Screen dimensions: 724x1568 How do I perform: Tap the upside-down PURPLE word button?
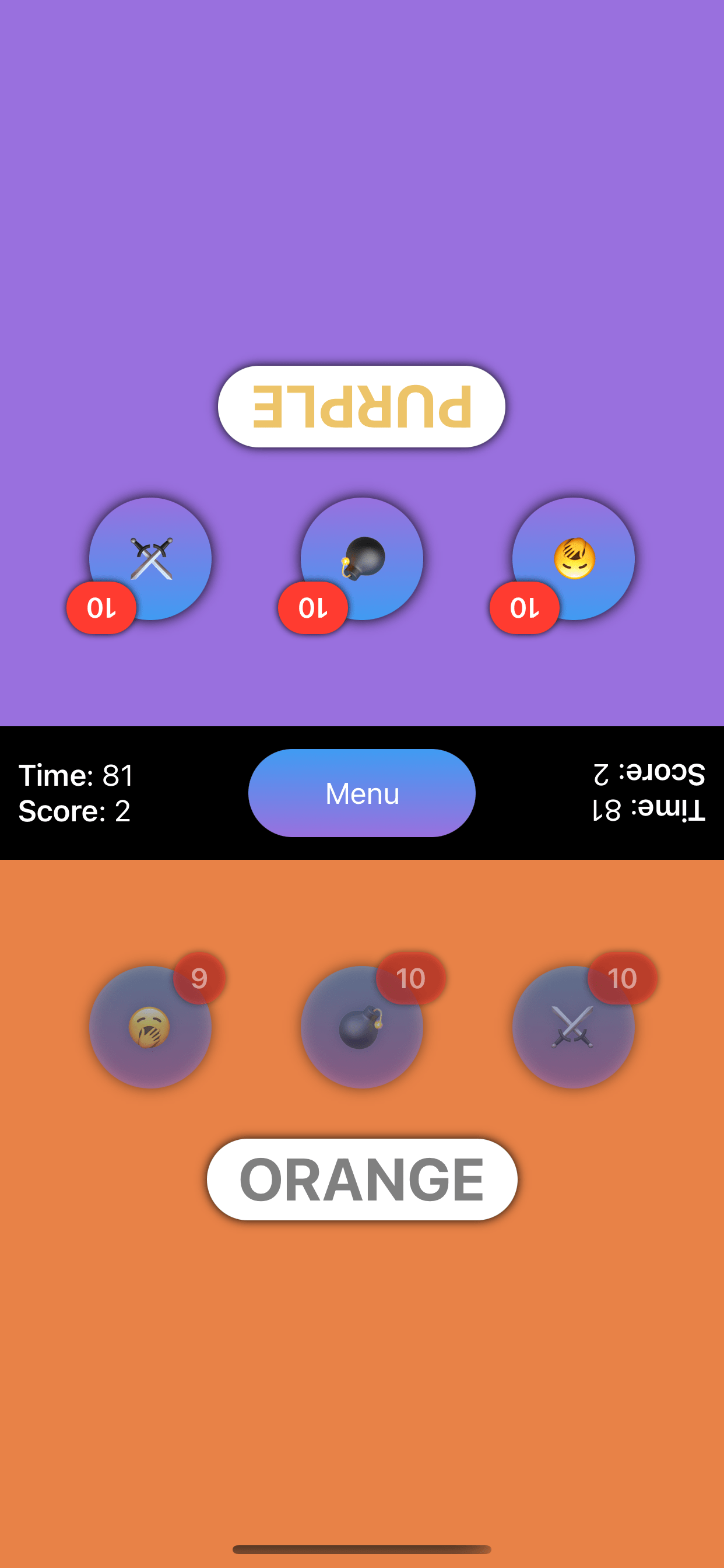[x=361, y=407]
